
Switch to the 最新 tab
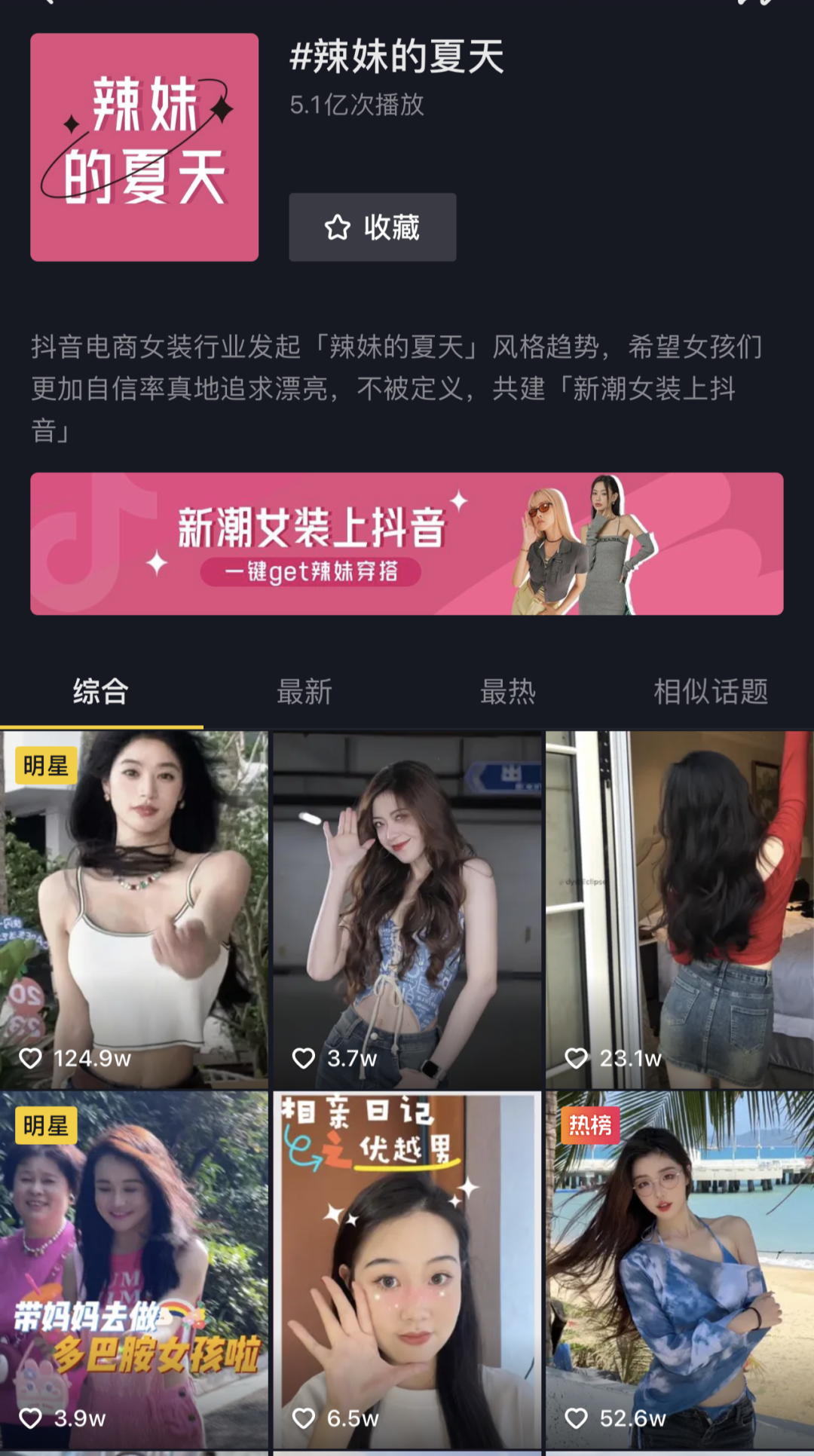[x=304, y=691]
